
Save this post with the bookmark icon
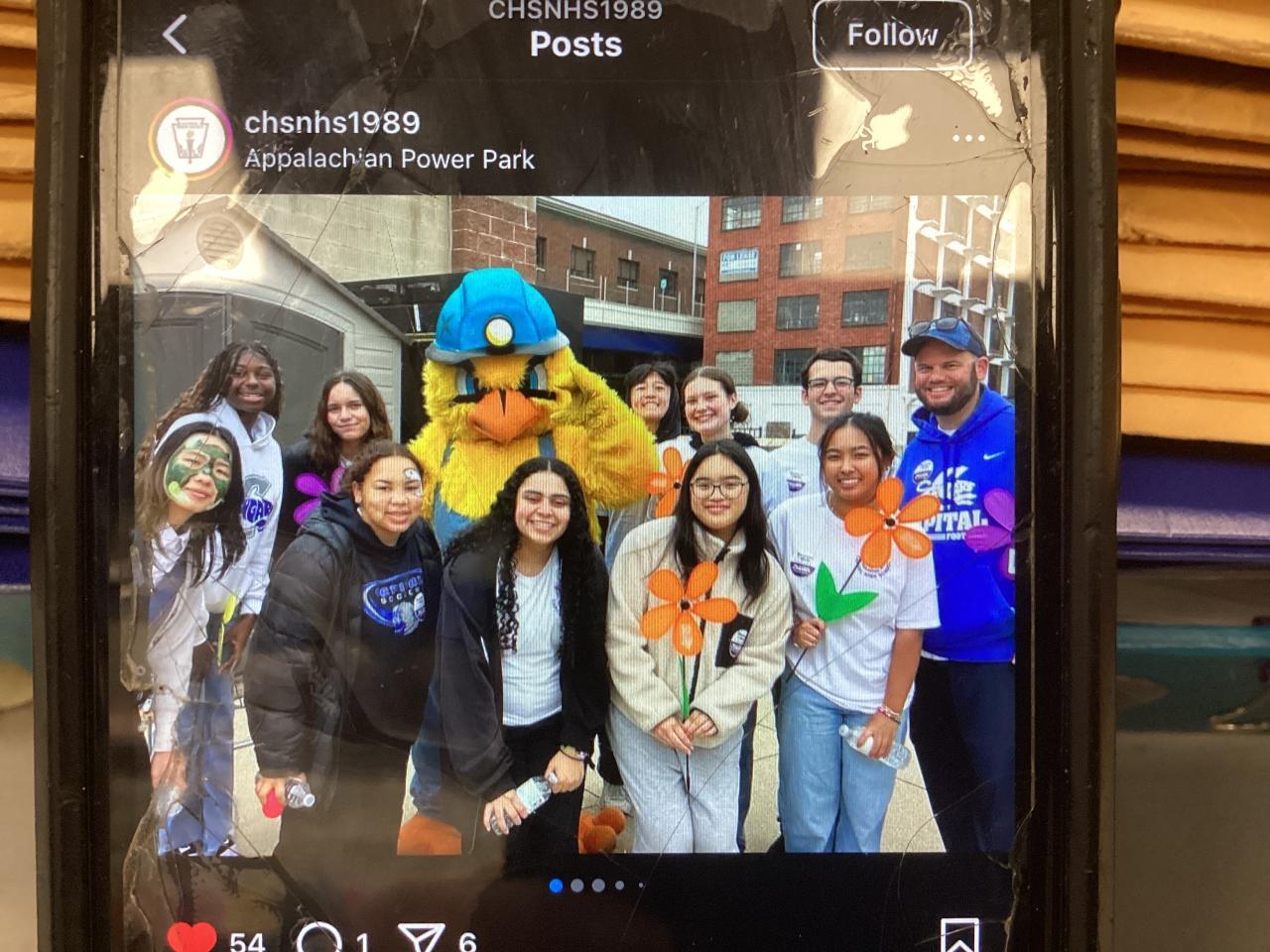click(x=959, y=936)
